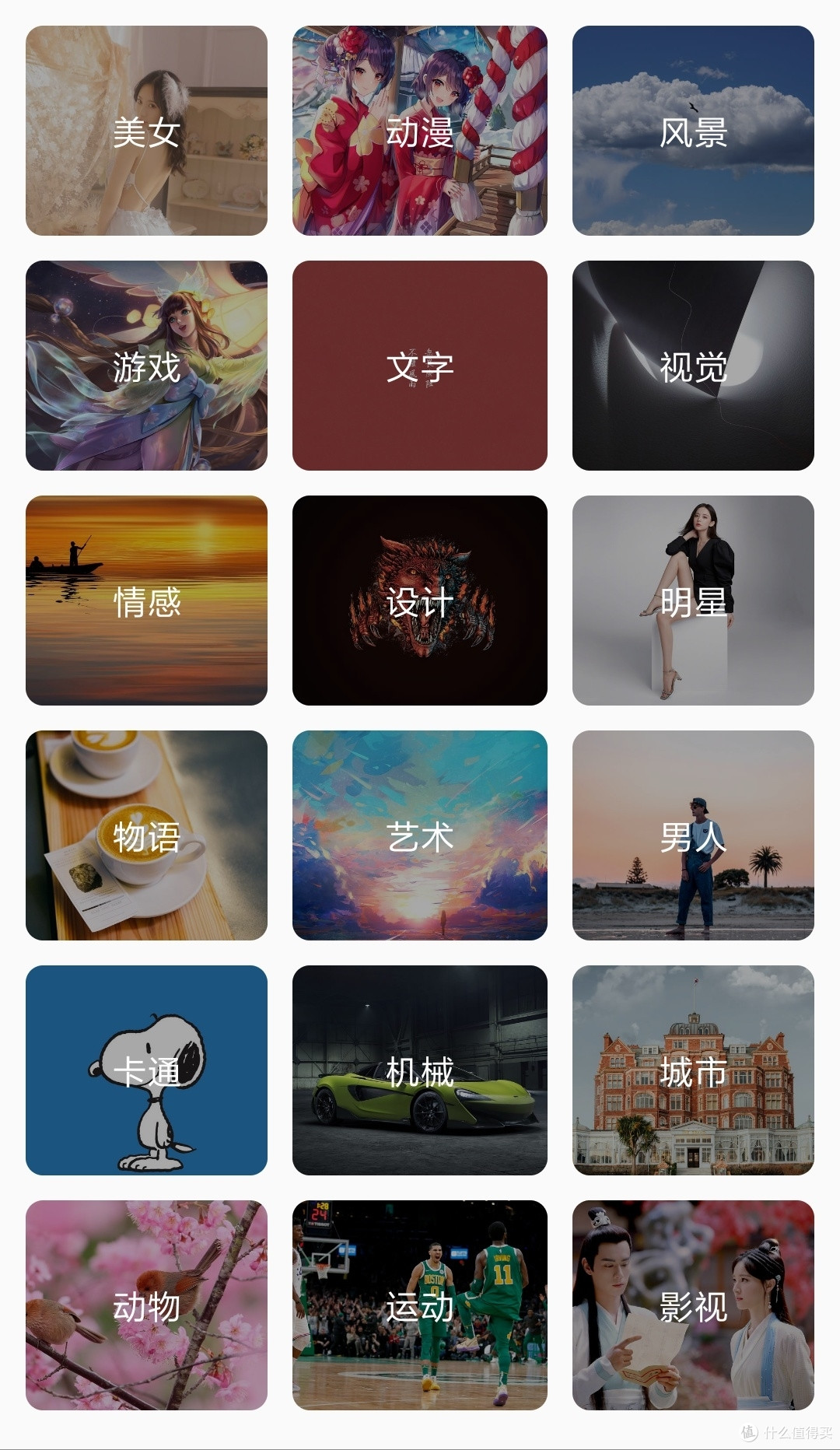
Task: Open the 动漫 anime category
Action: click(x=420, y=132)
